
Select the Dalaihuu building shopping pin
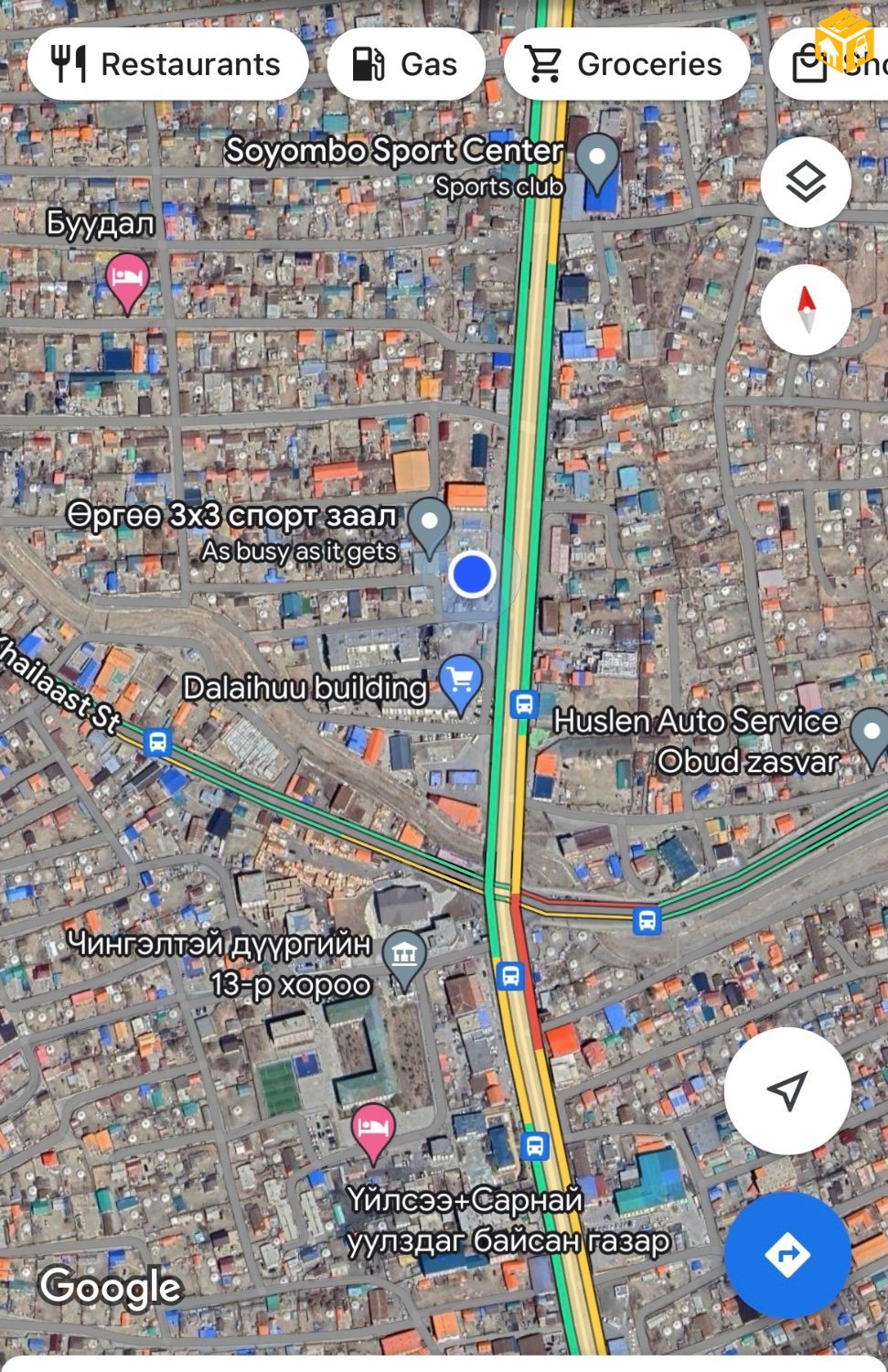(461, 681)
